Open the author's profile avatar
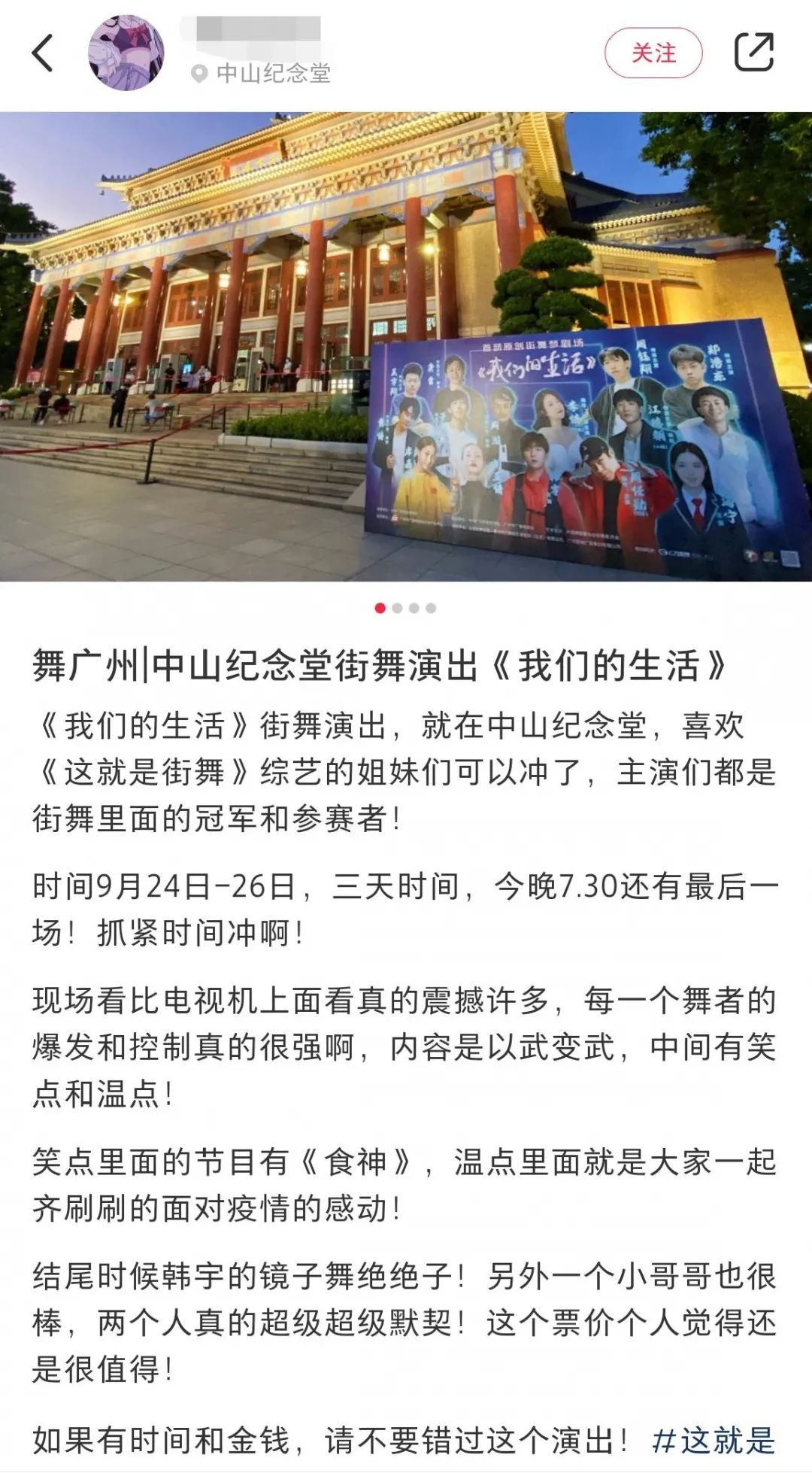Screen dimensions: 812x1473 point(126,53)
